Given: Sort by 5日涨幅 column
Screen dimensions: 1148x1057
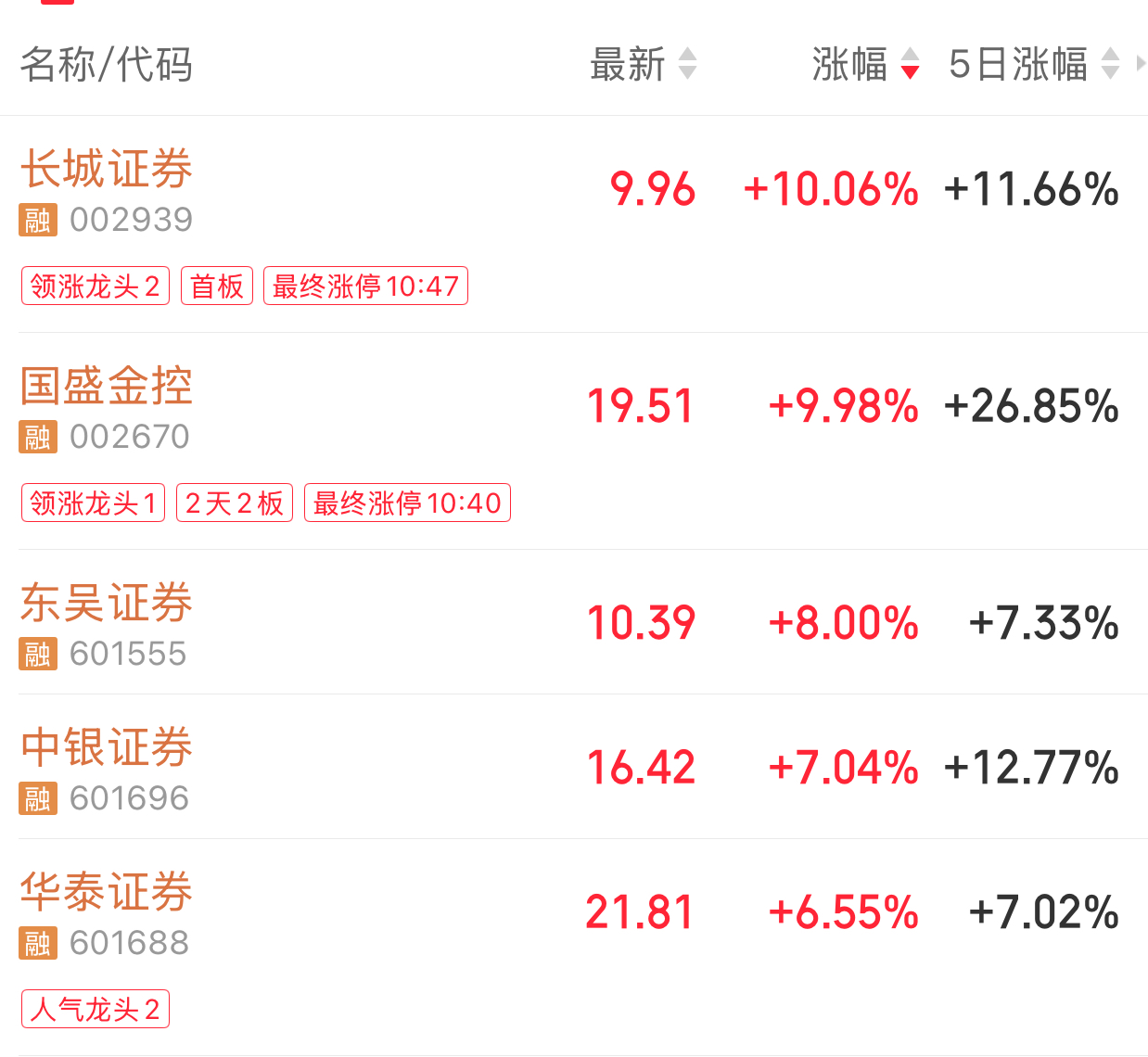Looking at the screenshot, I should [1033, 65].
